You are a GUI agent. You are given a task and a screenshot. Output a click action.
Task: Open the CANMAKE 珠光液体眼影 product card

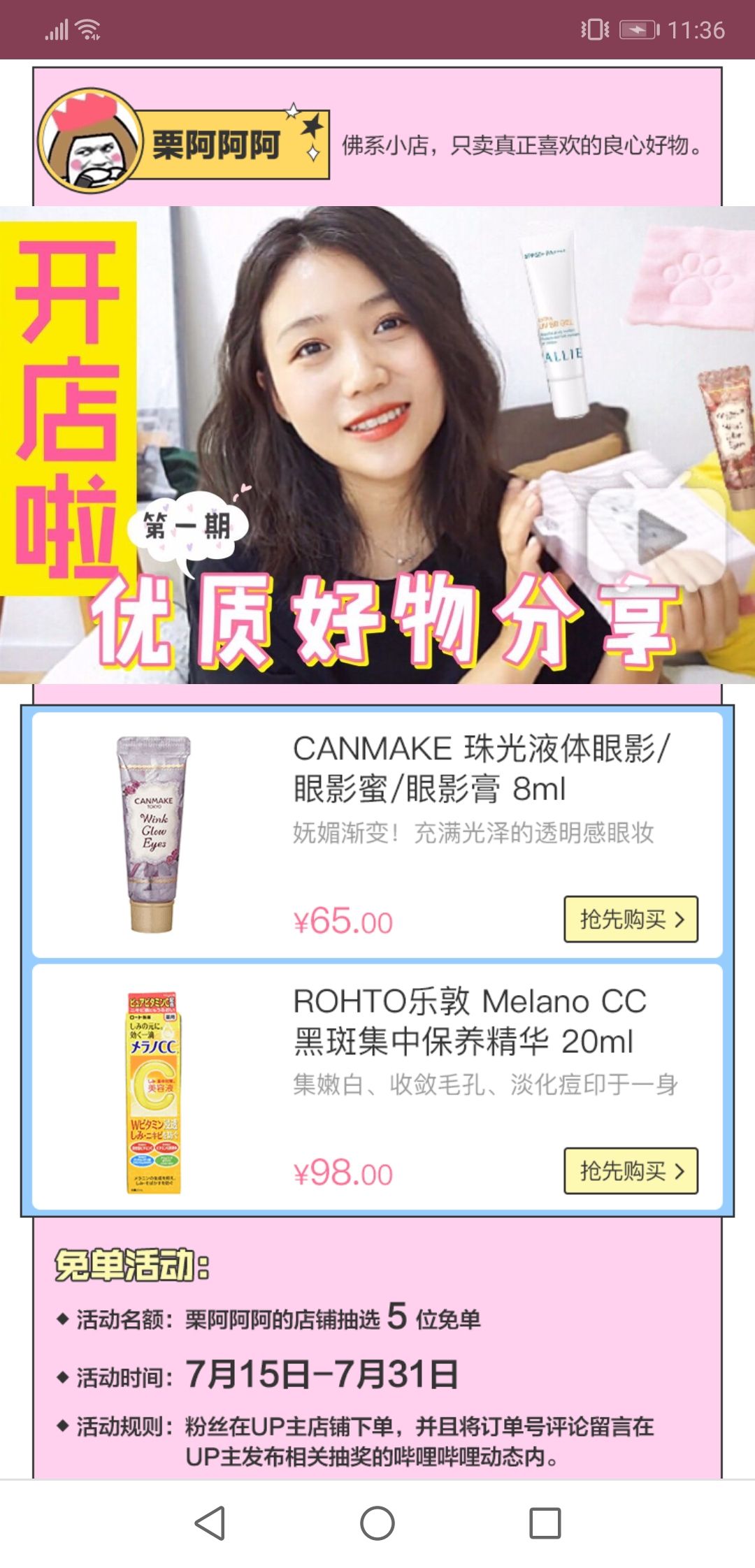tap(377, 835)
